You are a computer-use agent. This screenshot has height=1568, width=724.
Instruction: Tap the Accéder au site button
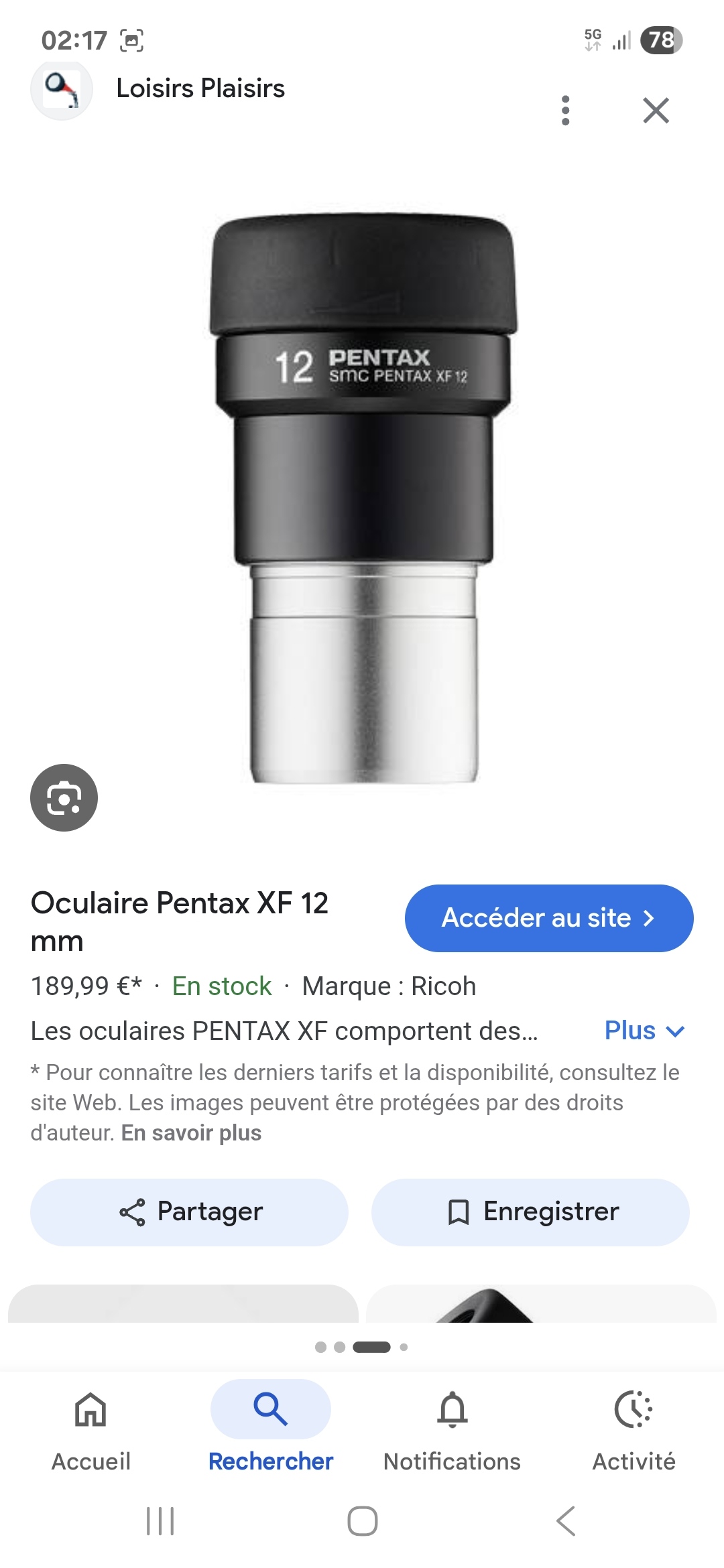coord(549,918)
